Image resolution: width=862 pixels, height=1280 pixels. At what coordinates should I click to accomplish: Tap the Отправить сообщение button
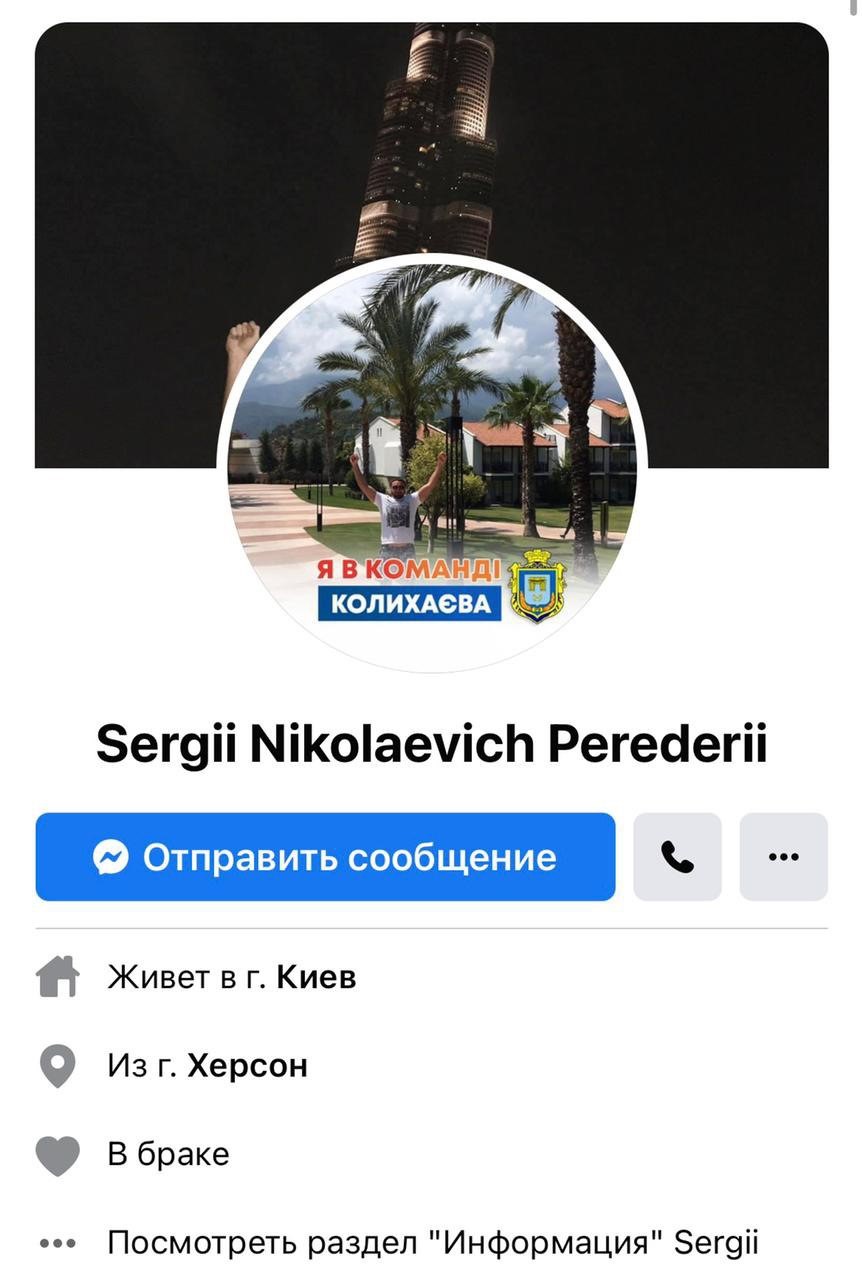(325, 857)
